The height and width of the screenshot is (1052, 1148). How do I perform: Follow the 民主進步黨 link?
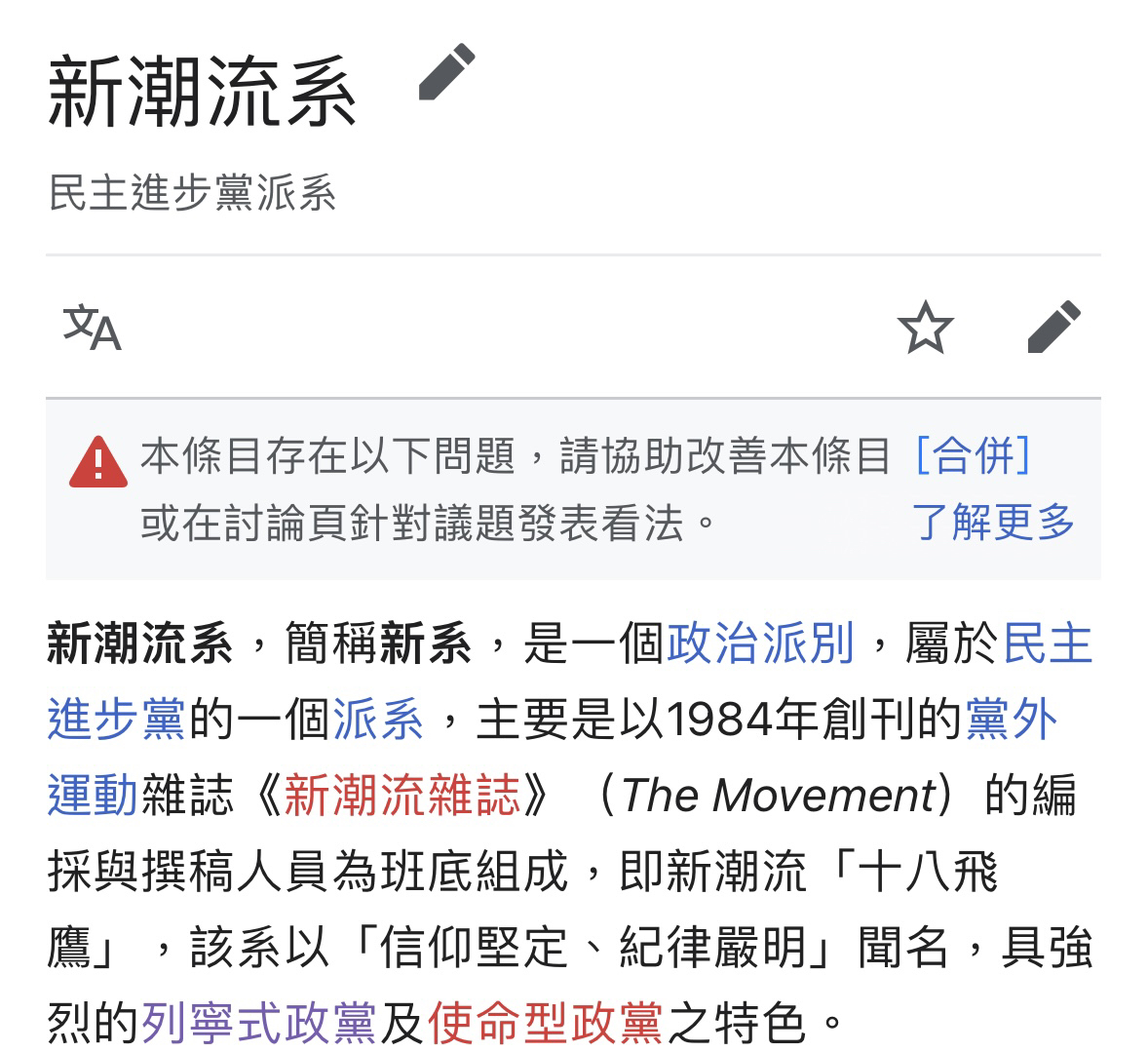pos(1047,643)
